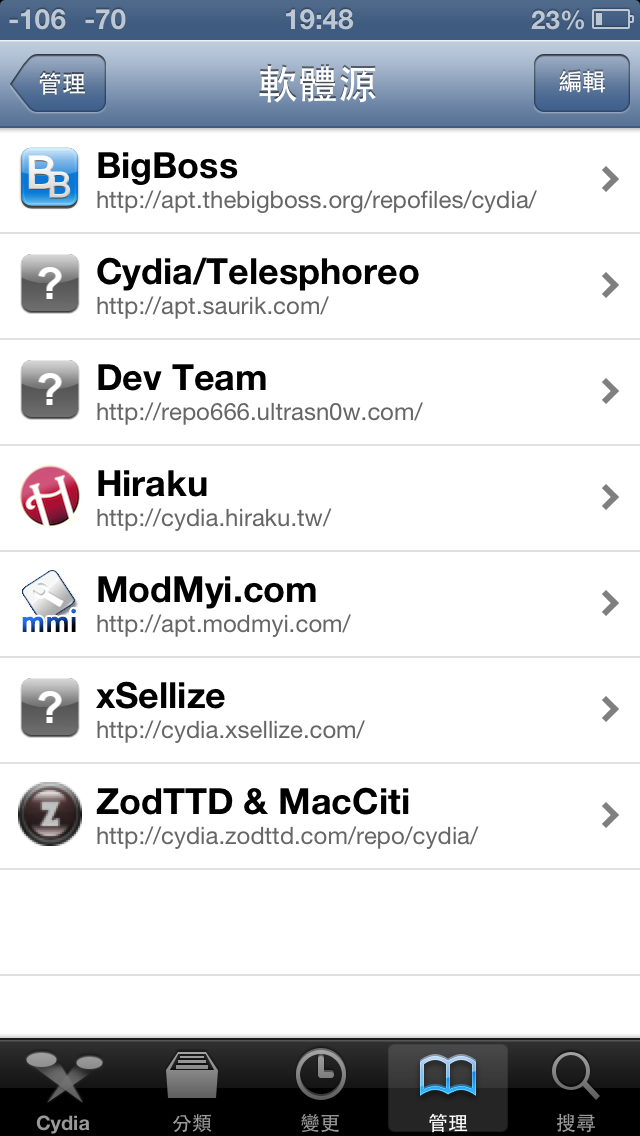Switch to the 搜尋 search tab

576,1090
